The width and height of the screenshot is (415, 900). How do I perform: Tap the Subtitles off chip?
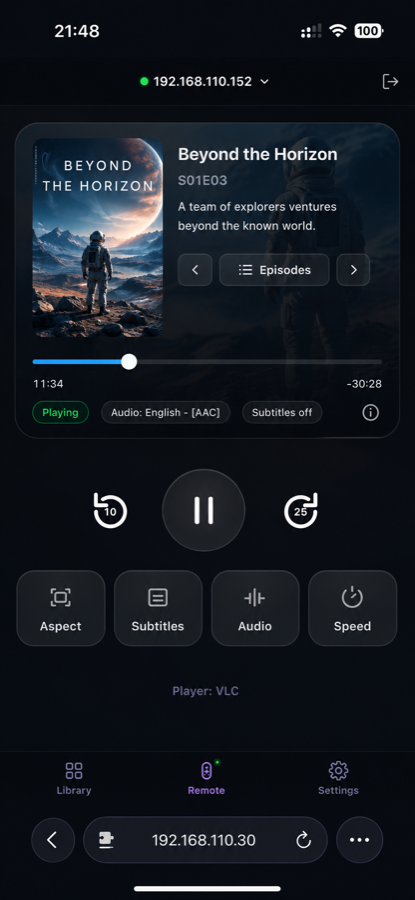coord(282,413)
